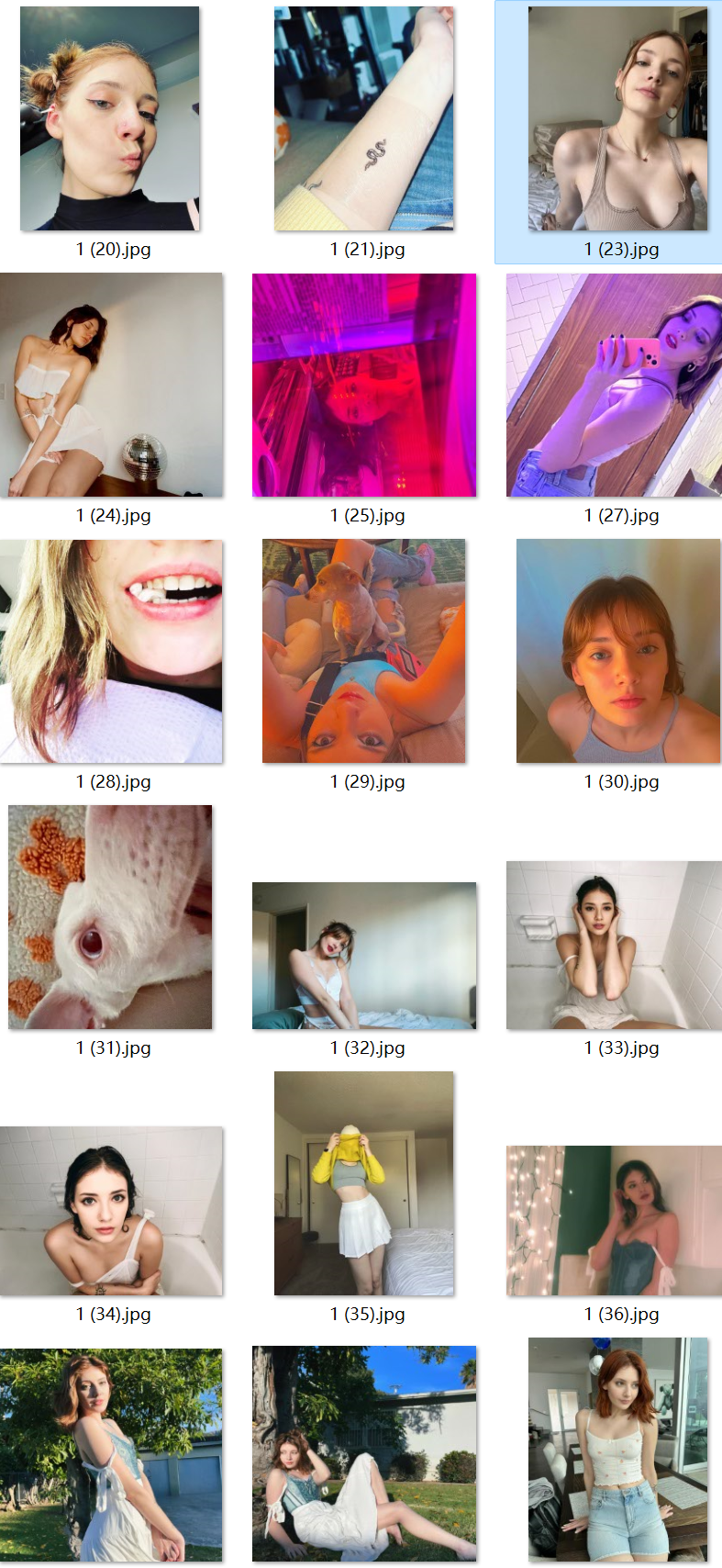The height and width of the screenshot is (1568, 722).
Task: Tap the file 1 (36).jpg
Action: [614, 1220]
